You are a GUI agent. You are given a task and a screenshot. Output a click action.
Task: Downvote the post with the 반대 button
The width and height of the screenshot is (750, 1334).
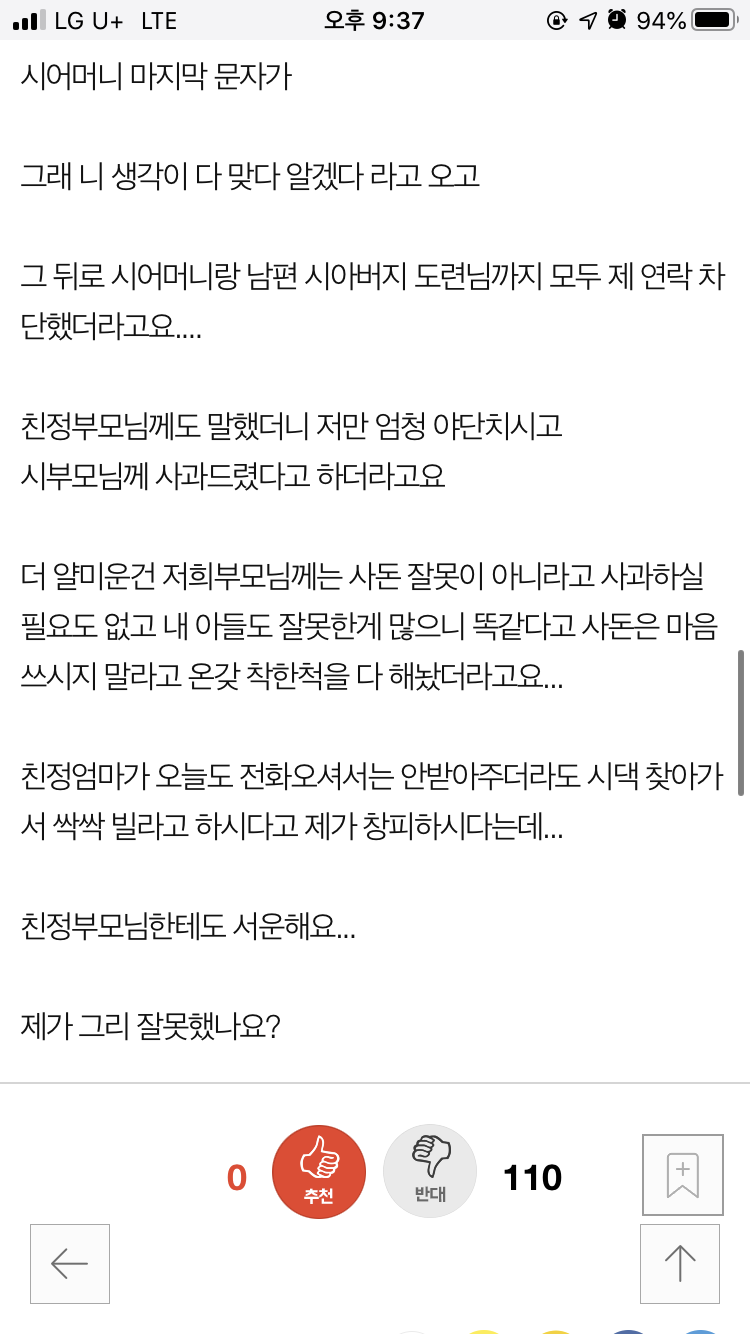tap(430, 1171)
